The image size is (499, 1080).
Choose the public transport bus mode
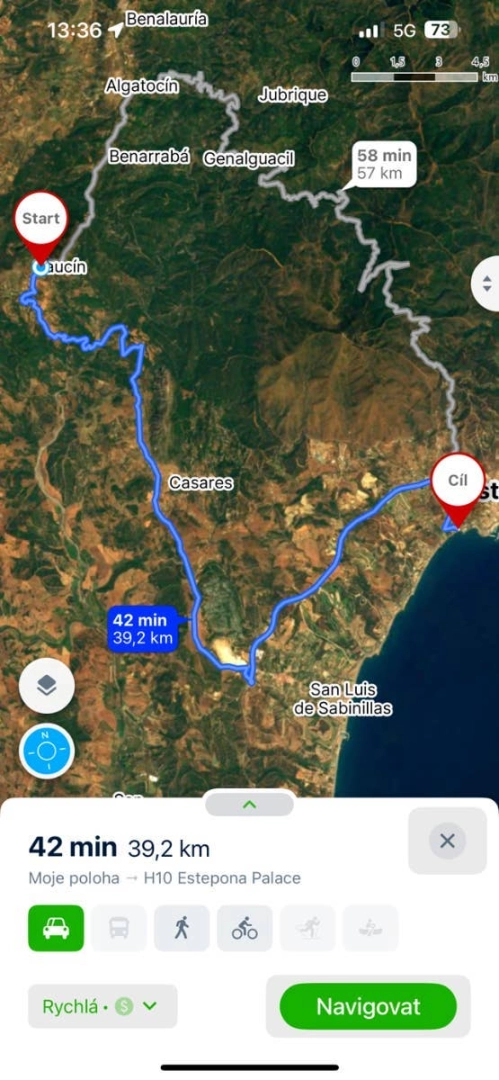pyautogui.click(x=119, y=928)
